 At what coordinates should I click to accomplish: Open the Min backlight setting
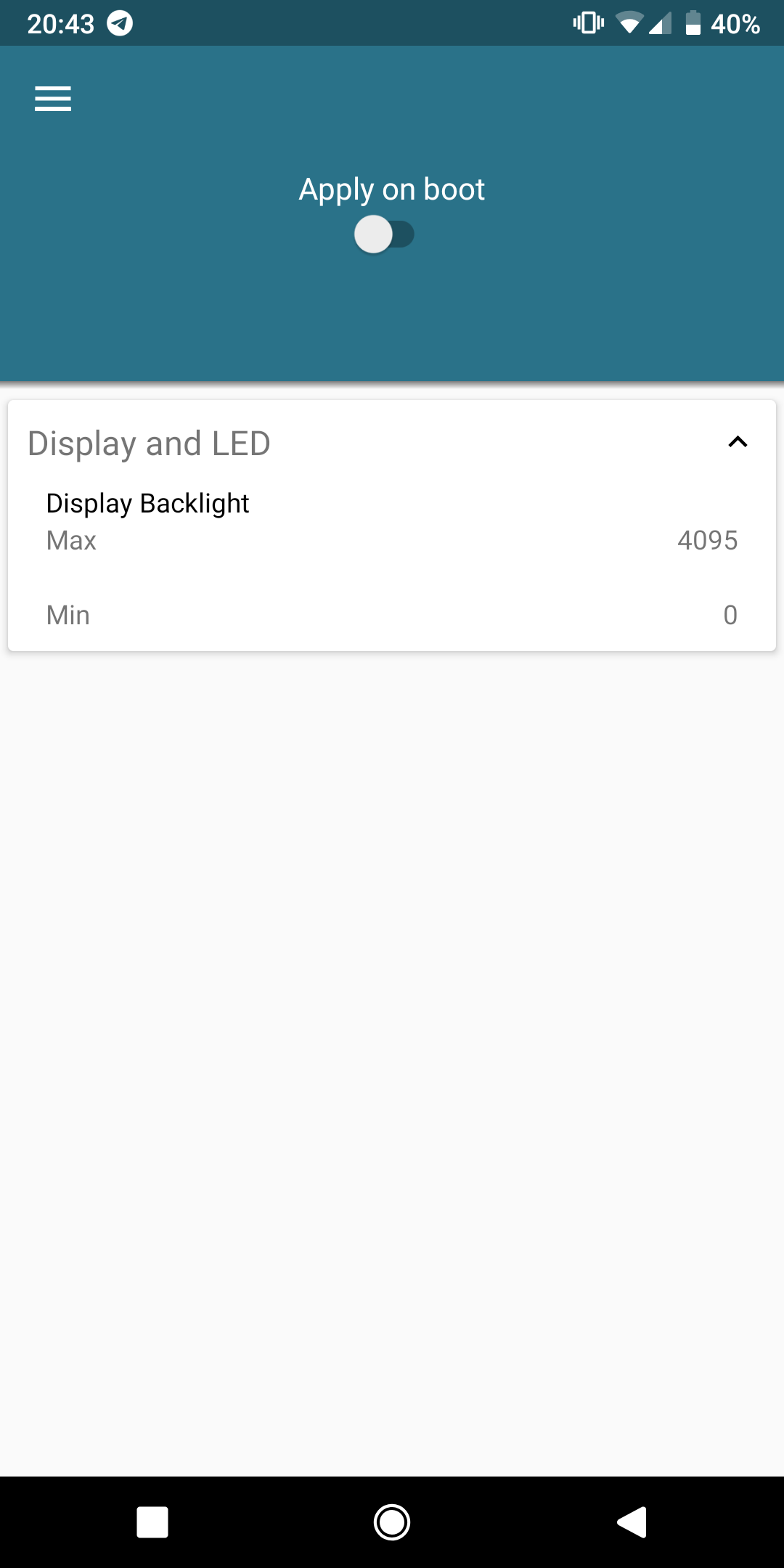(x=392, y=615)
